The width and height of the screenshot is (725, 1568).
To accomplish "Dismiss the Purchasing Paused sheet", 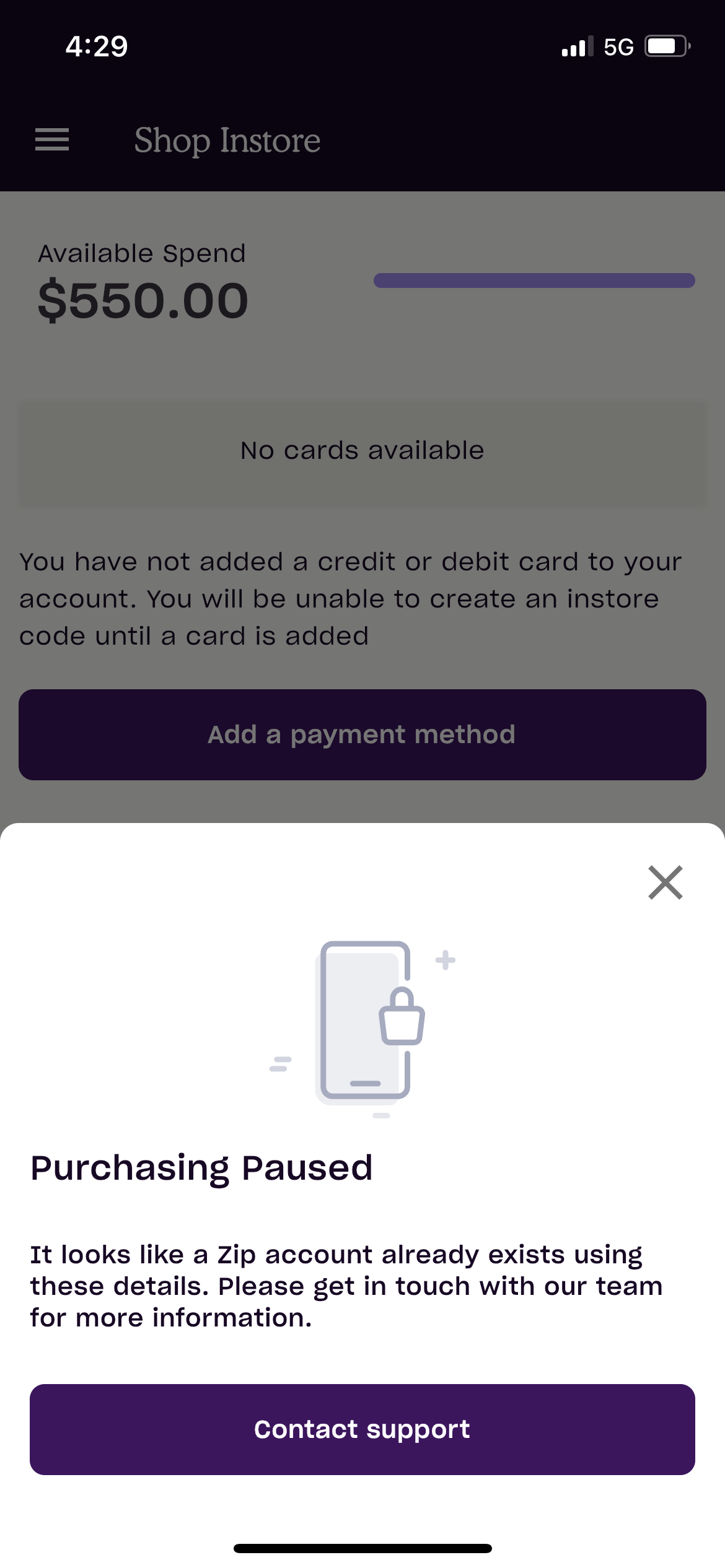I will 666,882.
